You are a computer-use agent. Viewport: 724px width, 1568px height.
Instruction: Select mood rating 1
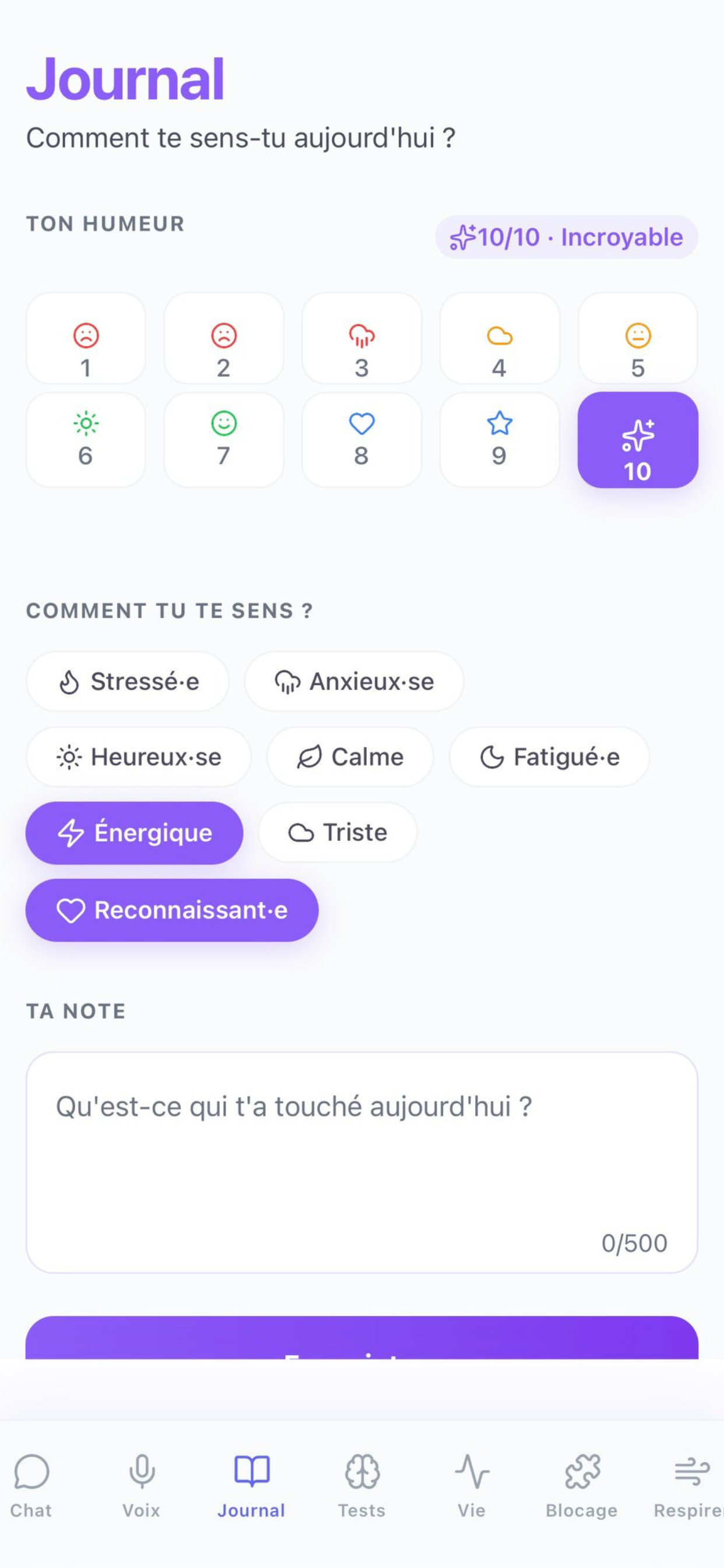pyautogui.click(x=86, y=338)
